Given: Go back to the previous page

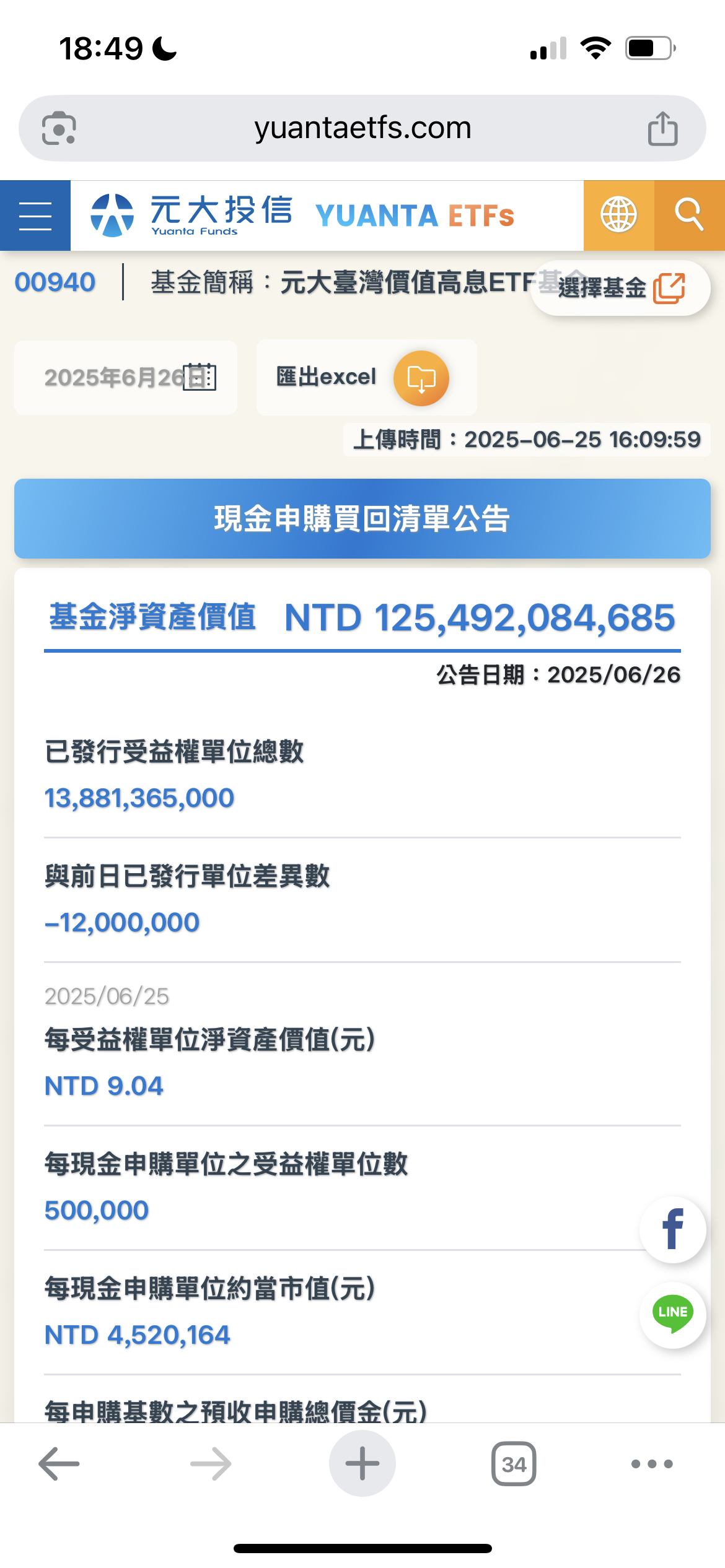Looking at the screenshot, I should coord(59,1464).
